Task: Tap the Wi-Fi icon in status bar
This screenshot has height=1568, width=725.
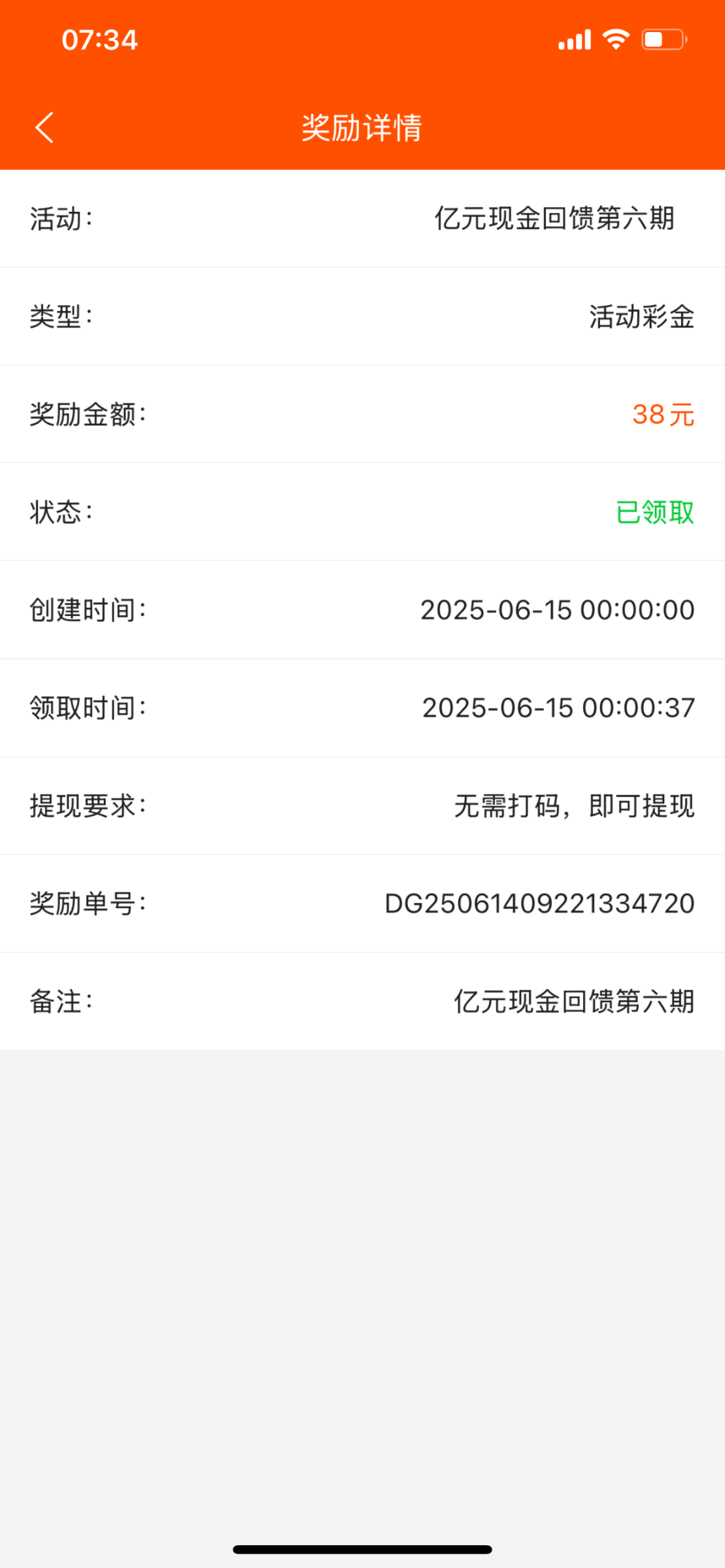Action: tap(613, 39)
